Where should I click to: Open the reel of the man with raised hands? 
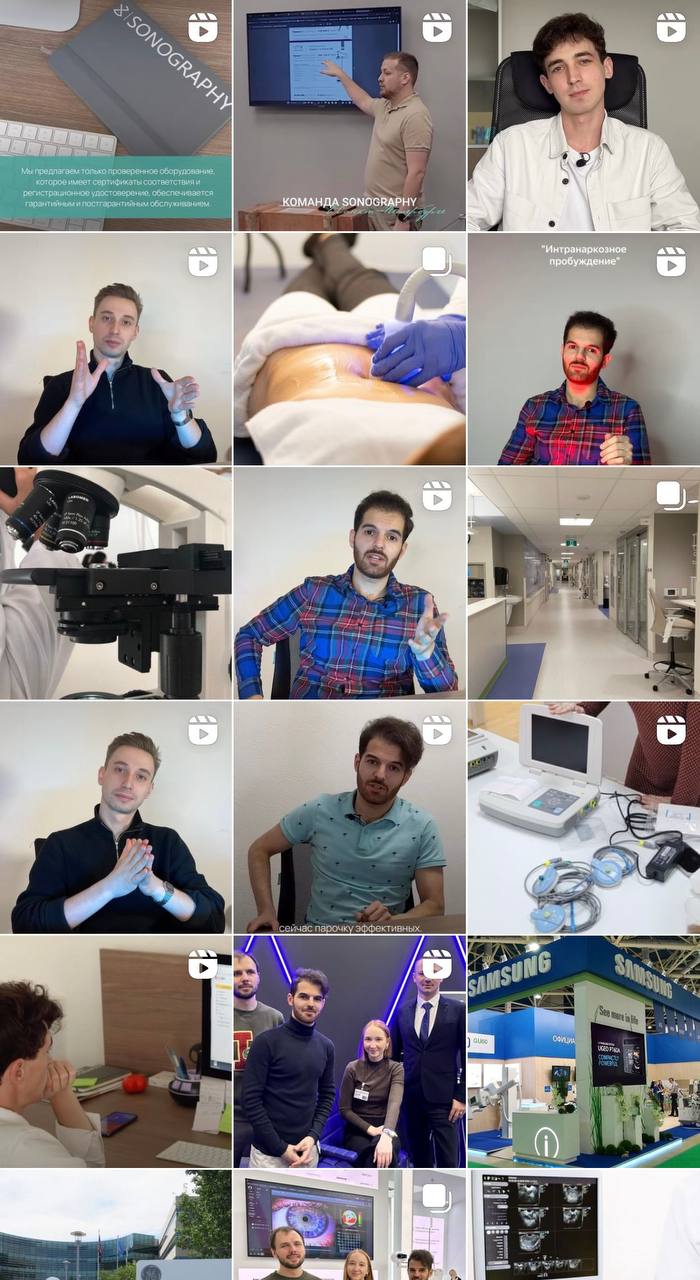coord(115,349)
